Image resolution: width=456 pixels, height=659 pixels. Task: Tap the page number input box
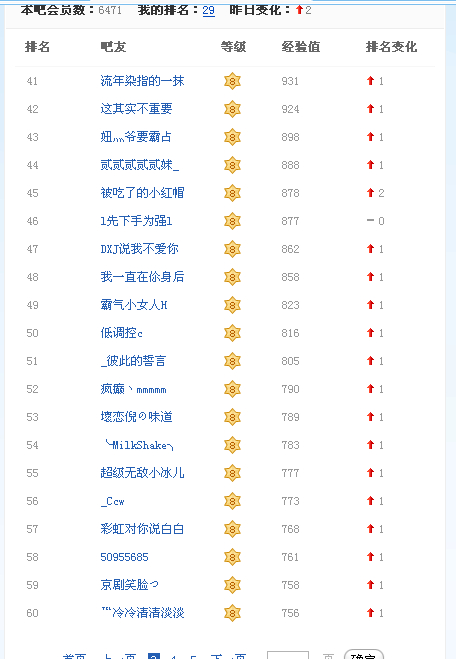[x=288, y=655]
